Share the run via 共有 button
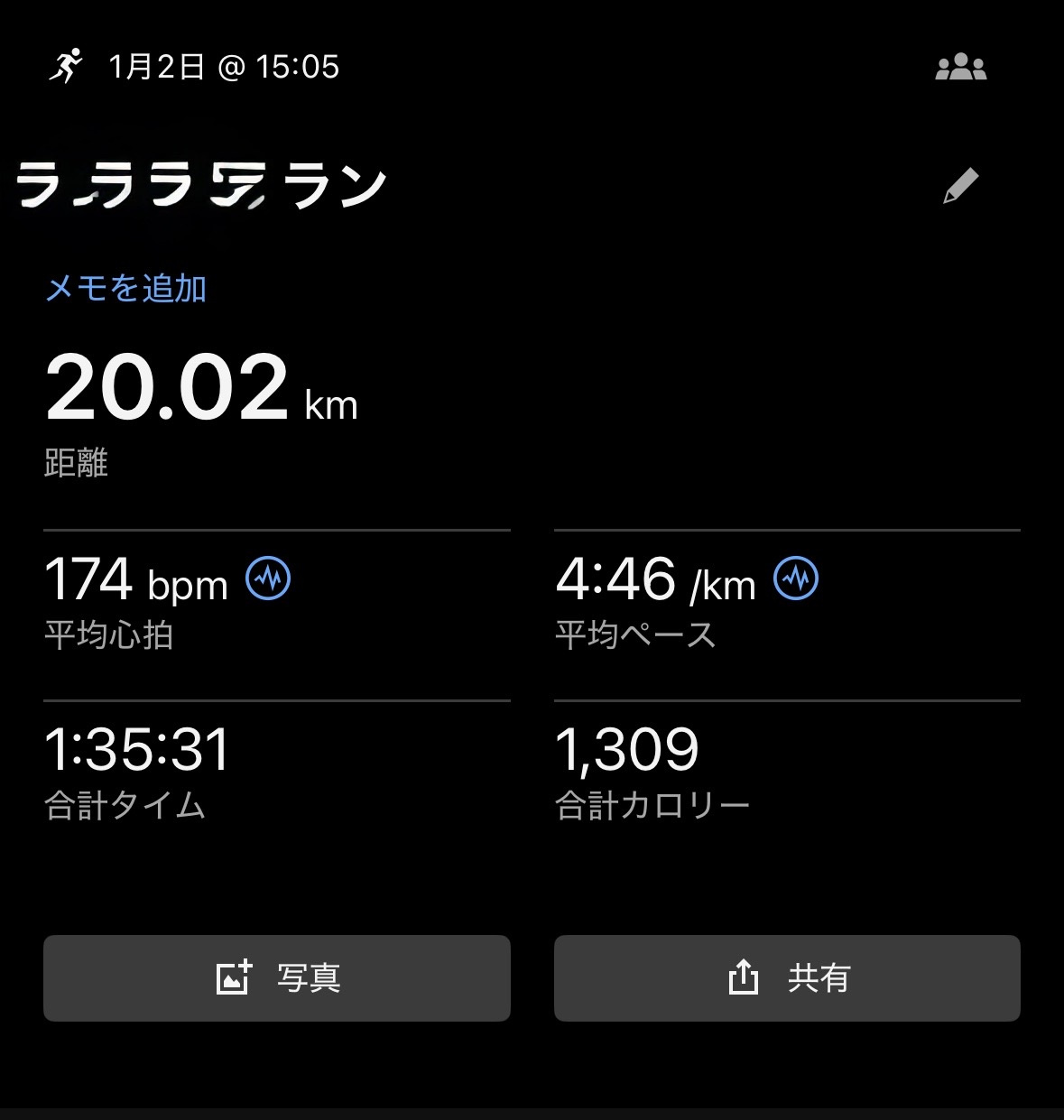 (787, 978)
